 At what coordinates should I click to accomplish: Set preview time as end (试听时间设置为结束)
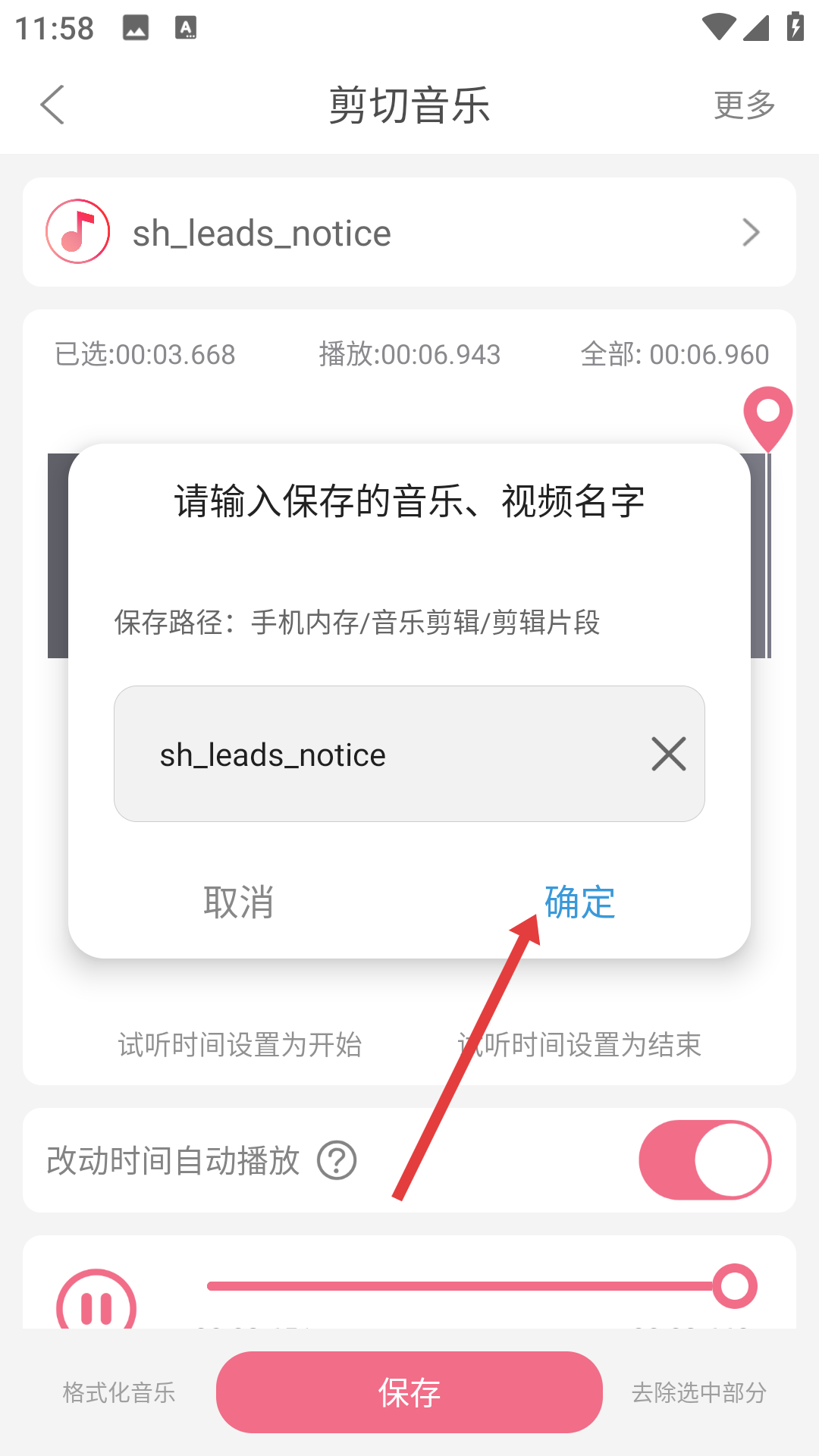[x=579, y=1045]
